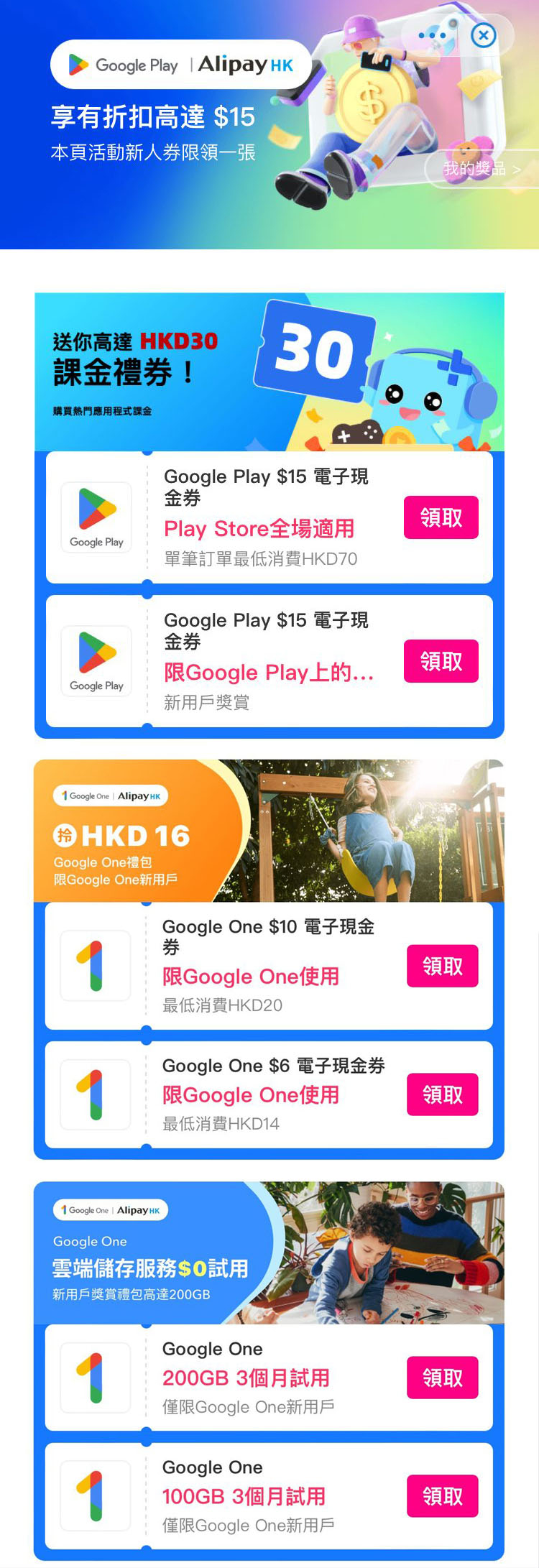Open the mini-program more options menu
Viewport: 539px width, 1568px height.
[432, 35]
